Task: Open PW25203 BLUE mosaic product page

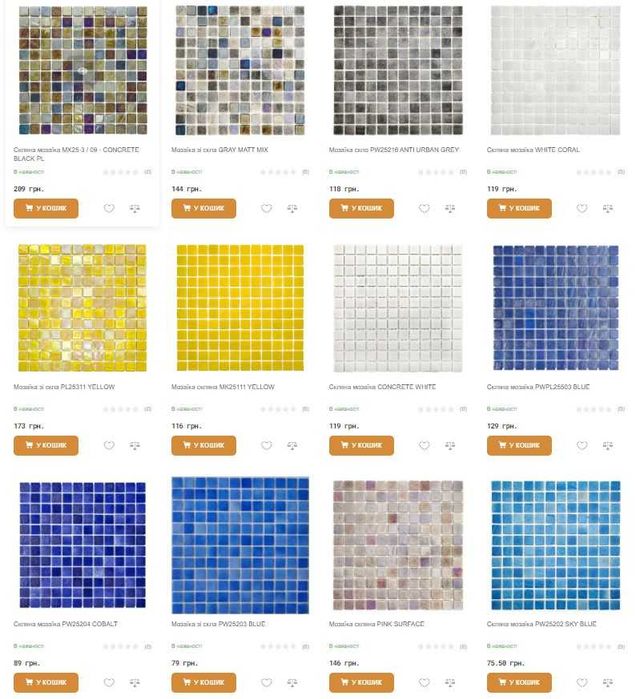Action: pyautogui.click(x=239, y=544)
